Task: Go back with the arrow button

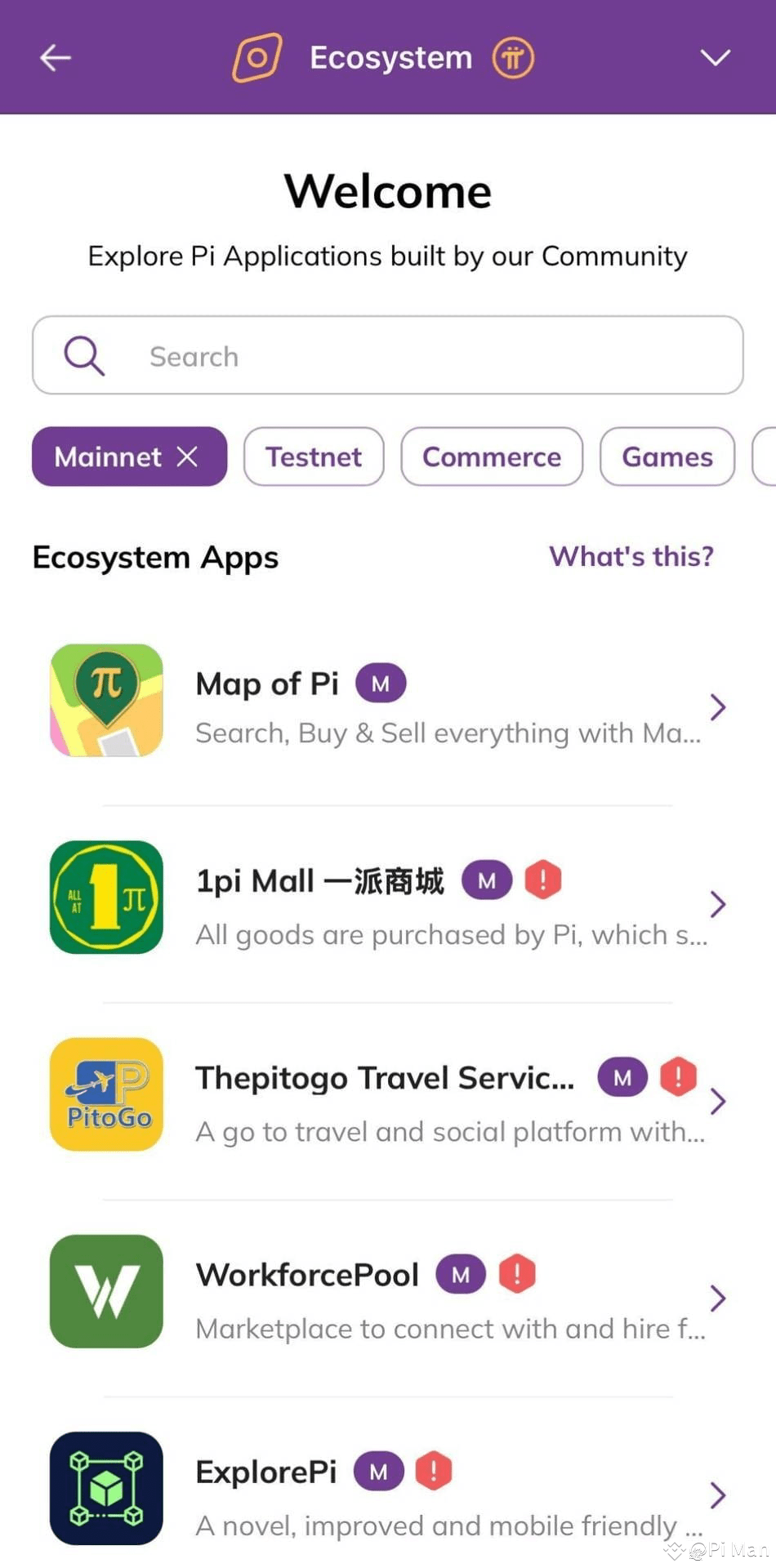Action: click(x=54, y=57)
